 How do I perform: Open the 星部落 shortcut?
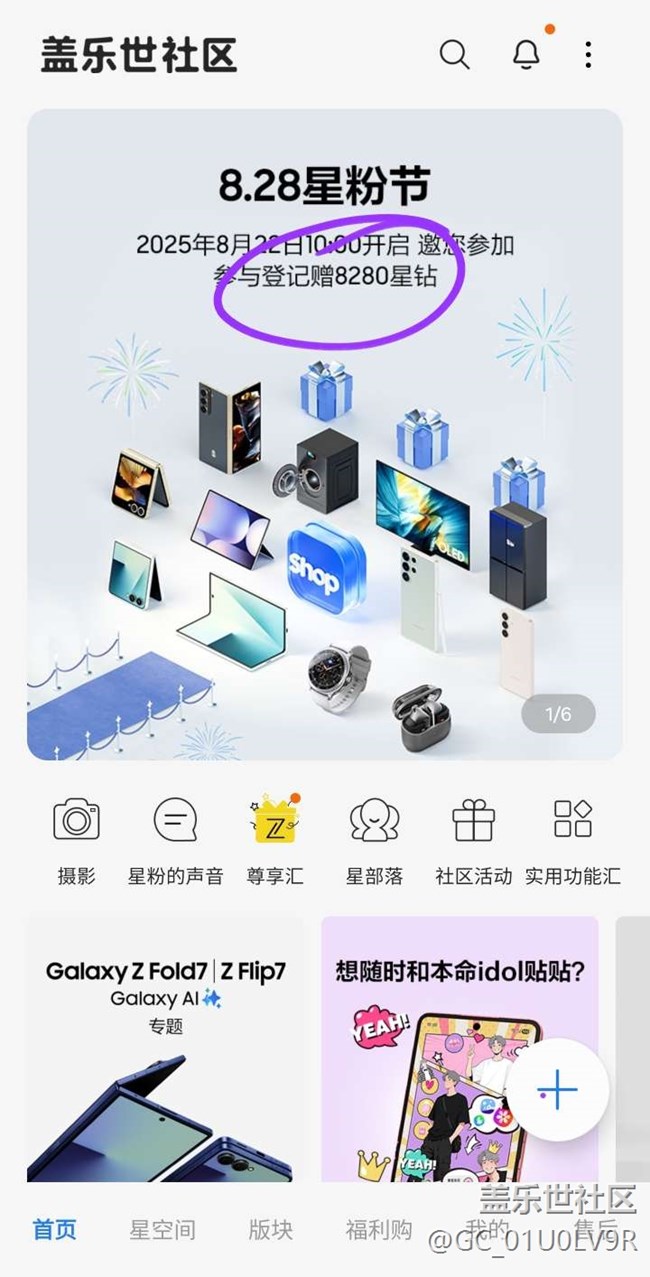tap(374, 841)
